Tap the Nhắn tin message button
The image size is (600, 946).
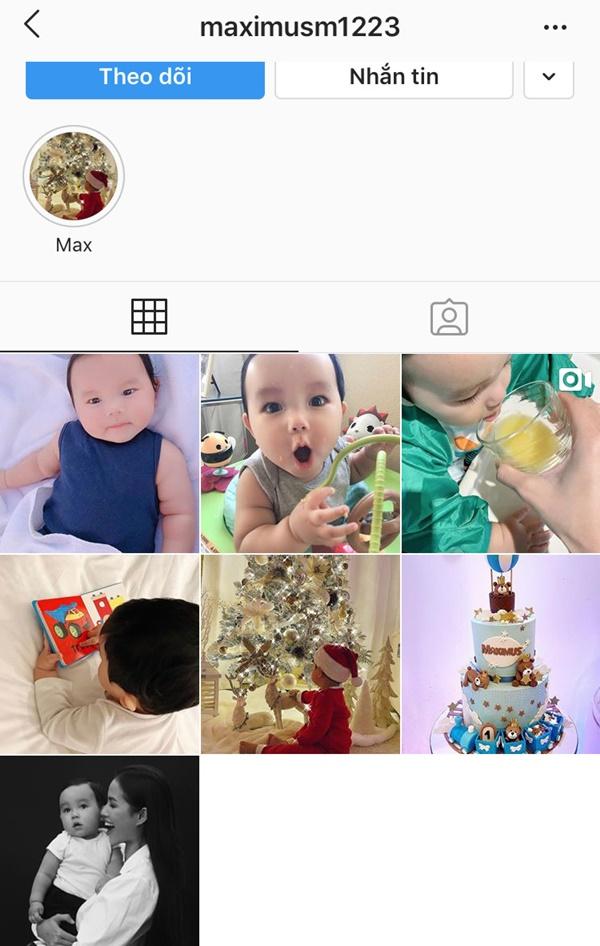[x=394, y=77]
